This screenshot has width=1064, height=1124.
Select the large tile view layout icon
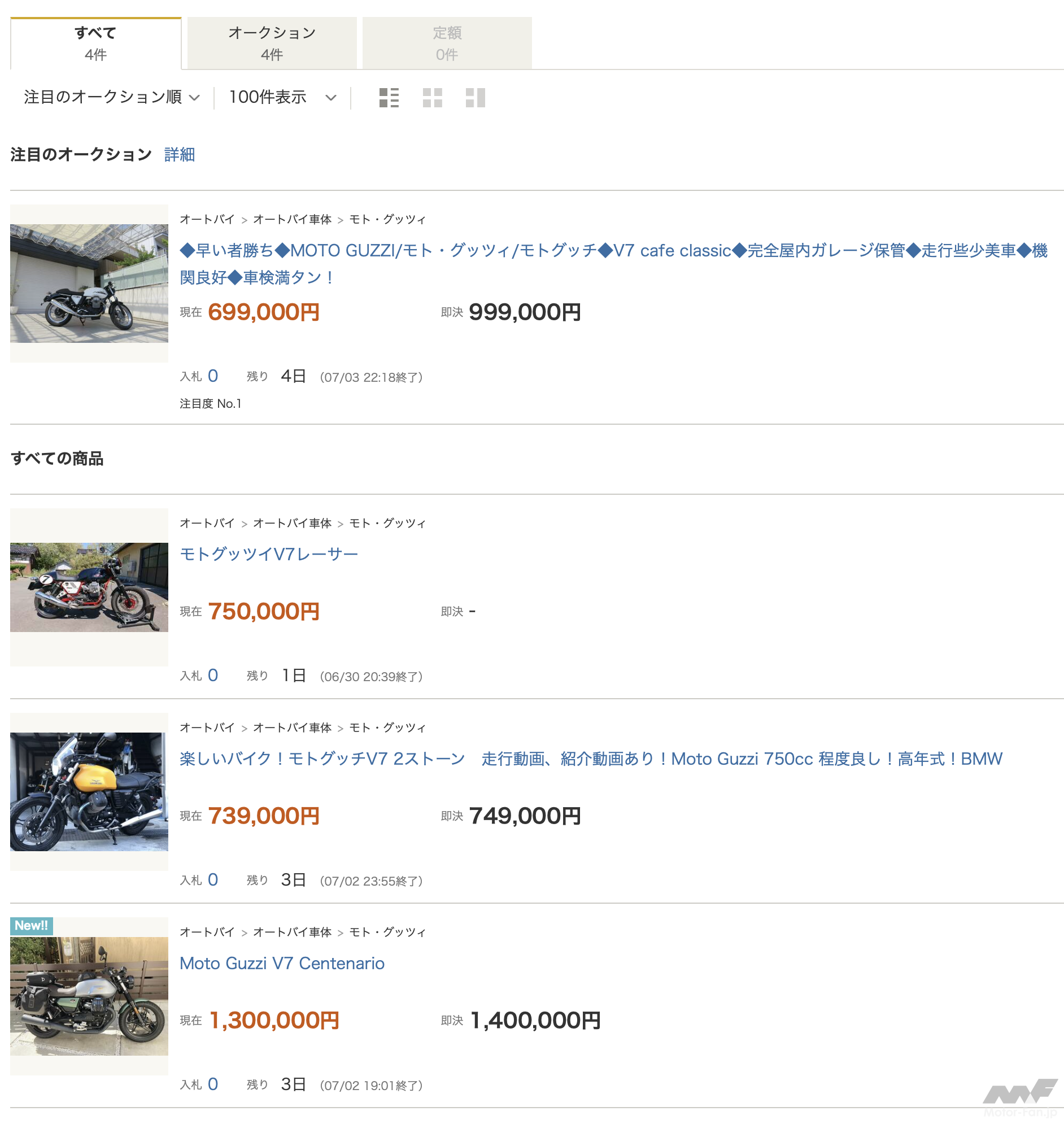[476, 98]
